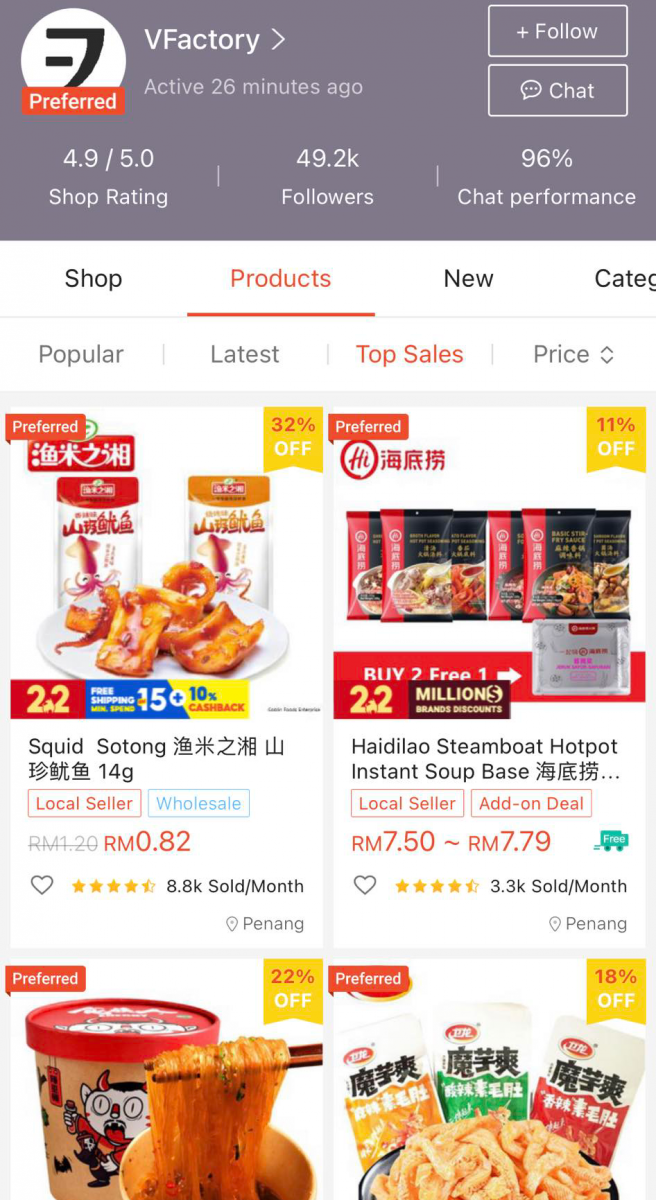This screenshot has width=656, height=1200.
Task: Switch to the Shop tab
Action: pyautogui.click(x=93, y=278)
